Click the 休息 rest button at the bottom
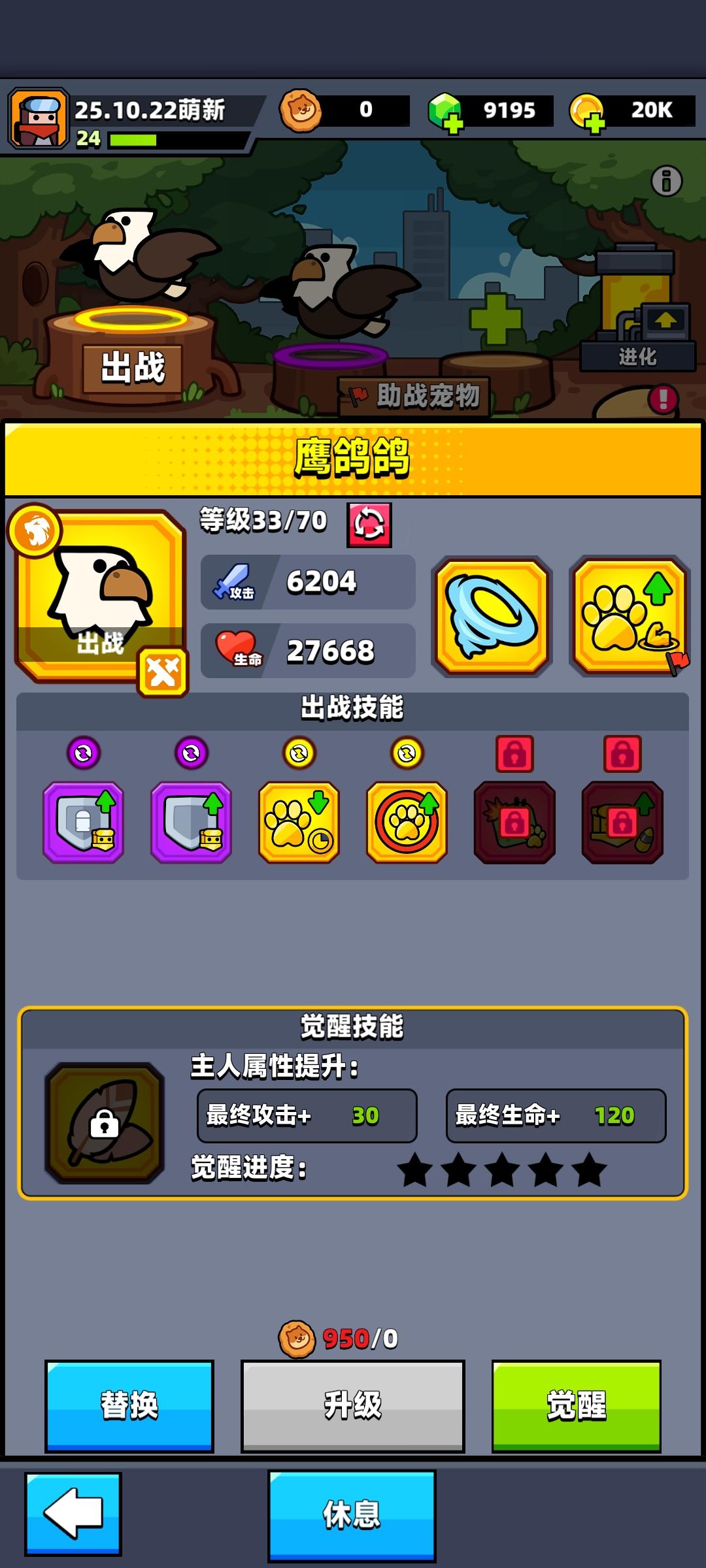Screen dimensions: 706x1568 coord(353,1516)
